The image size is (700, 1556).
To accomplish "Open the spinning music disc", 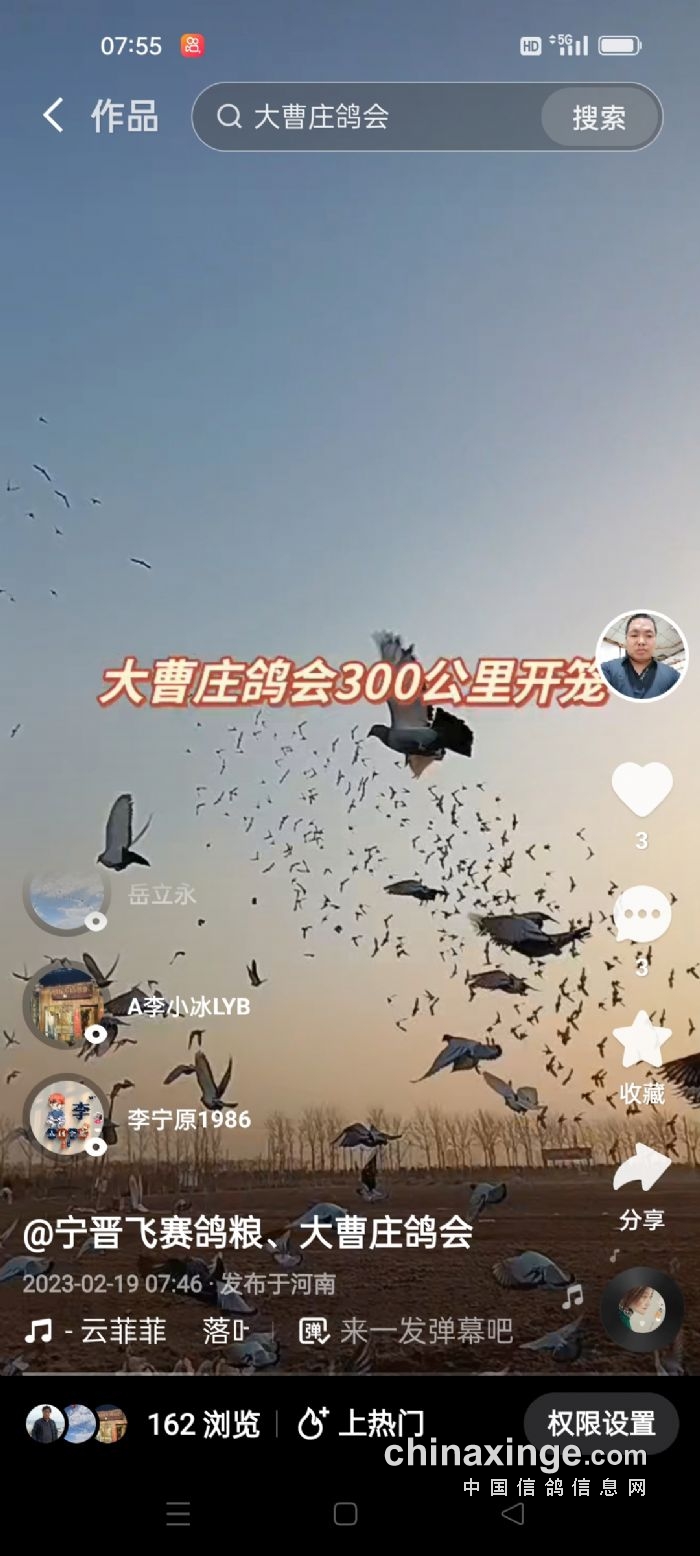I will (x=641, y=1309).
